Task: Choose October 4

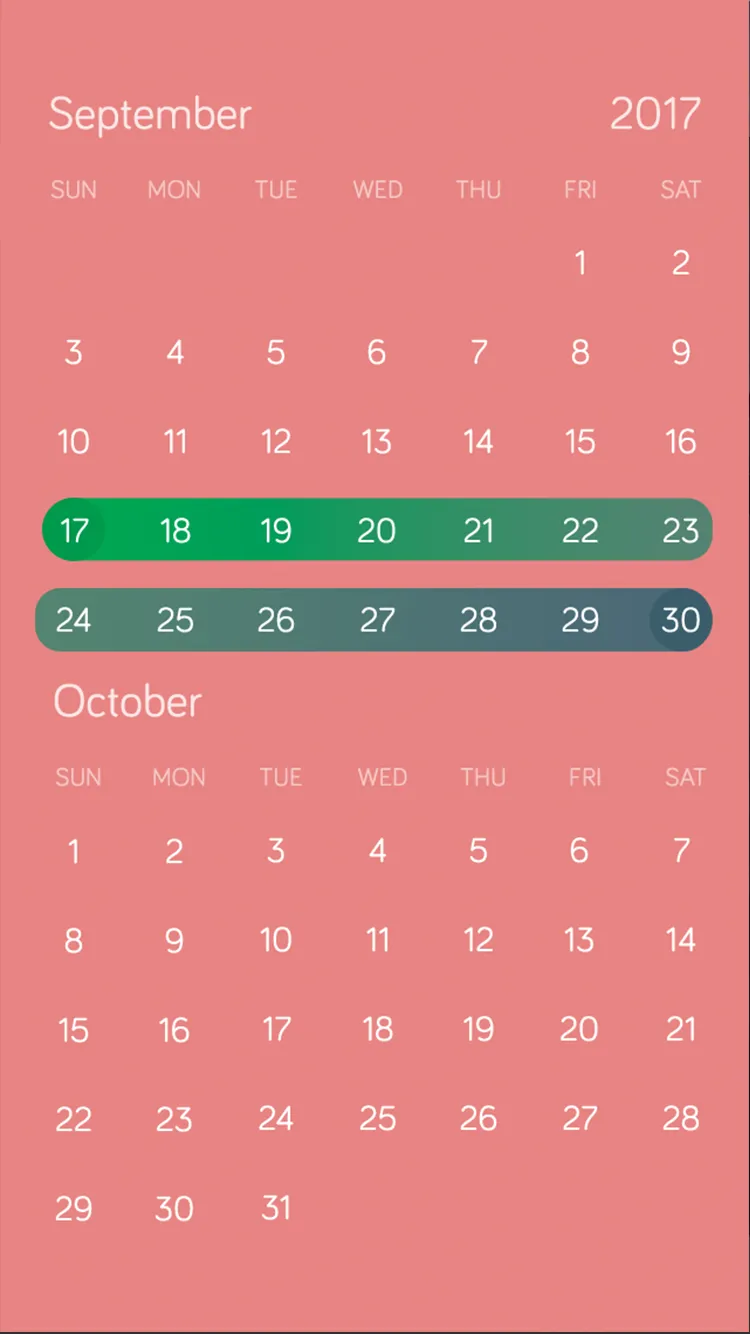Action: (377, 851)
